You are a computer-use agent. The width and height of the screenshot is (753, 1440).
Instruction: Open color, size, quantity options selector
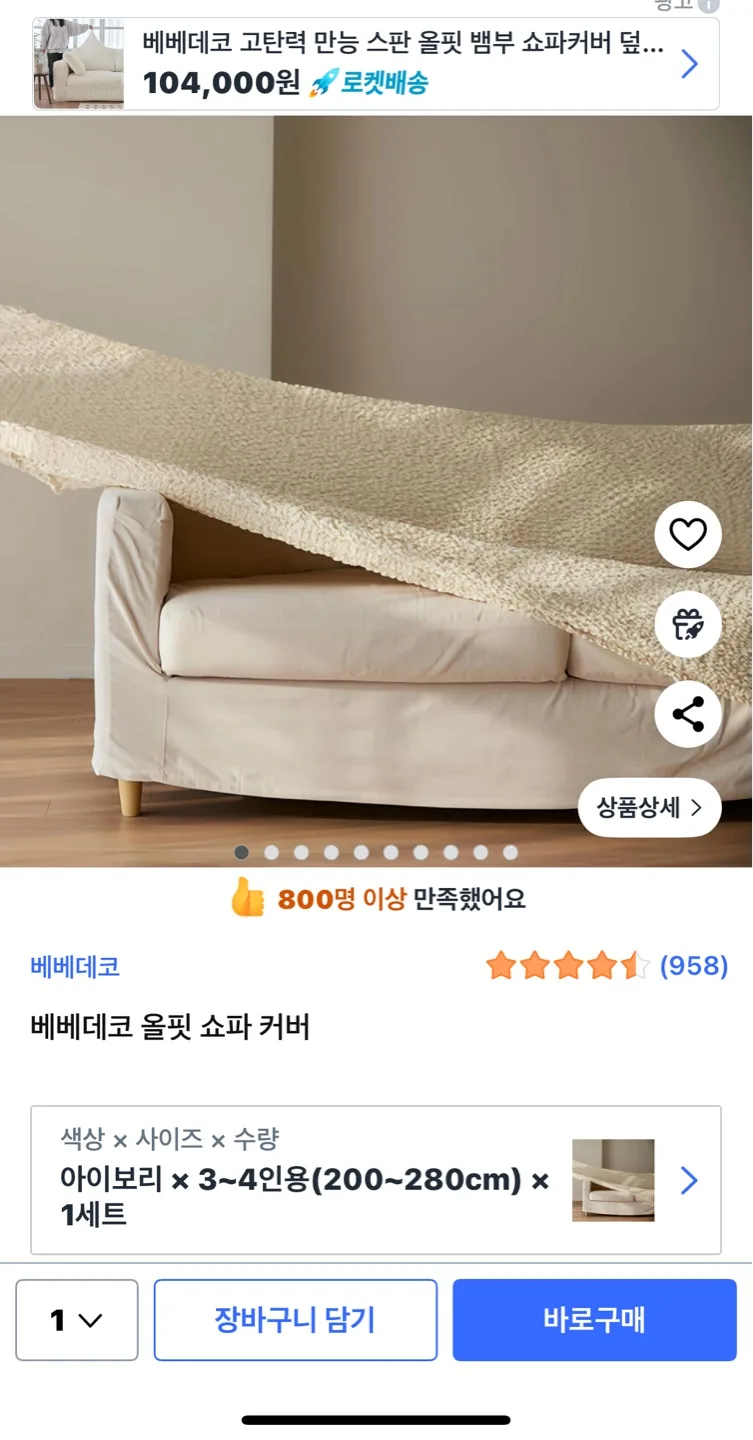[375, 1180]
